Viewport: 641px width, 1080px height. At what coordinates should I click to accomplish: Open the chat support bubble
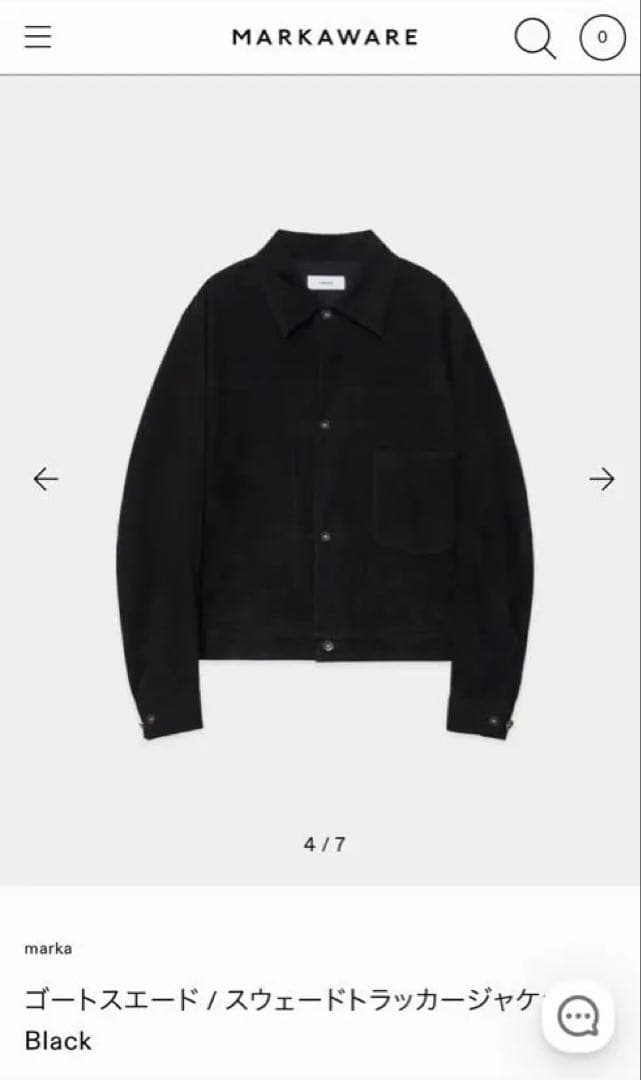point(578,1016)
